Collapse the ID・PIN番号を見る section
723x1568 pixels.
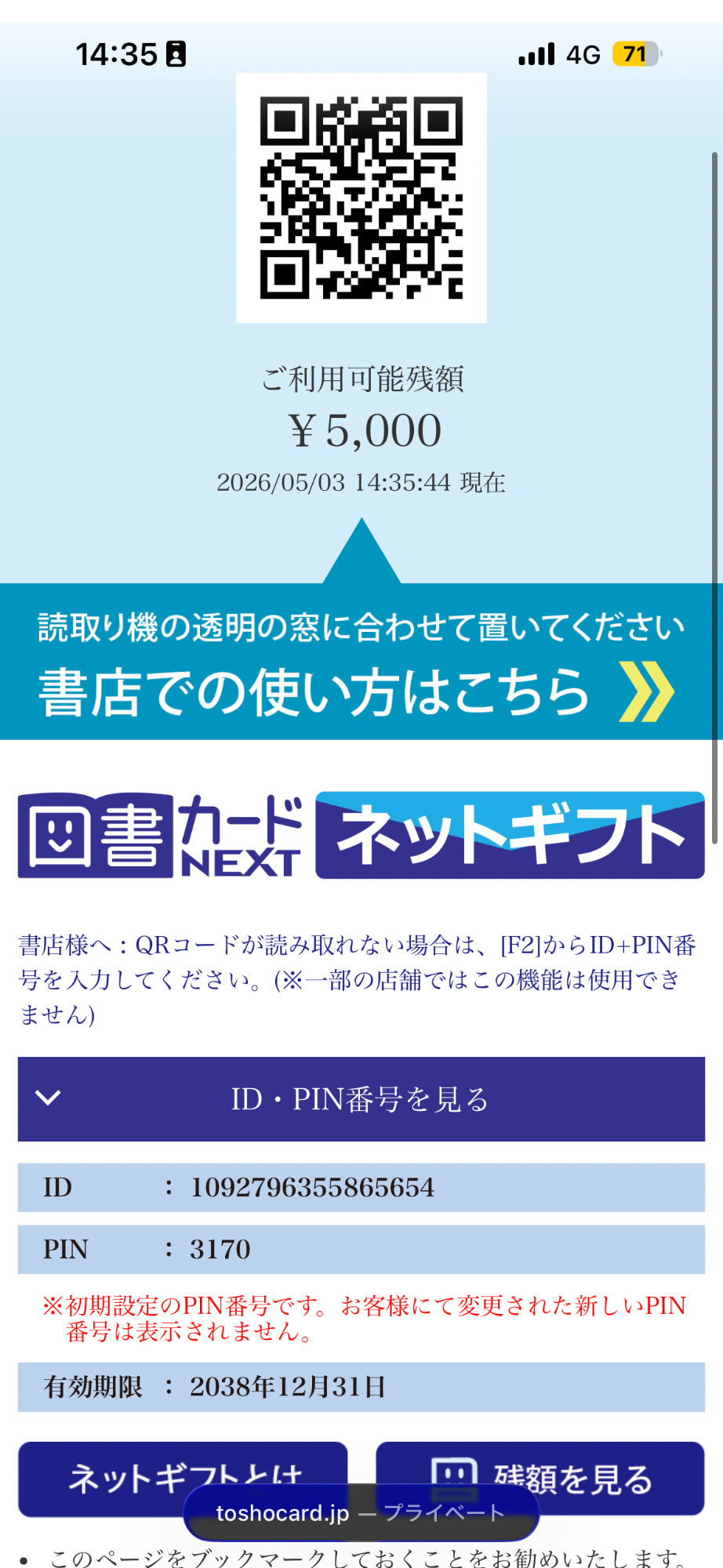pos(361,1099)
